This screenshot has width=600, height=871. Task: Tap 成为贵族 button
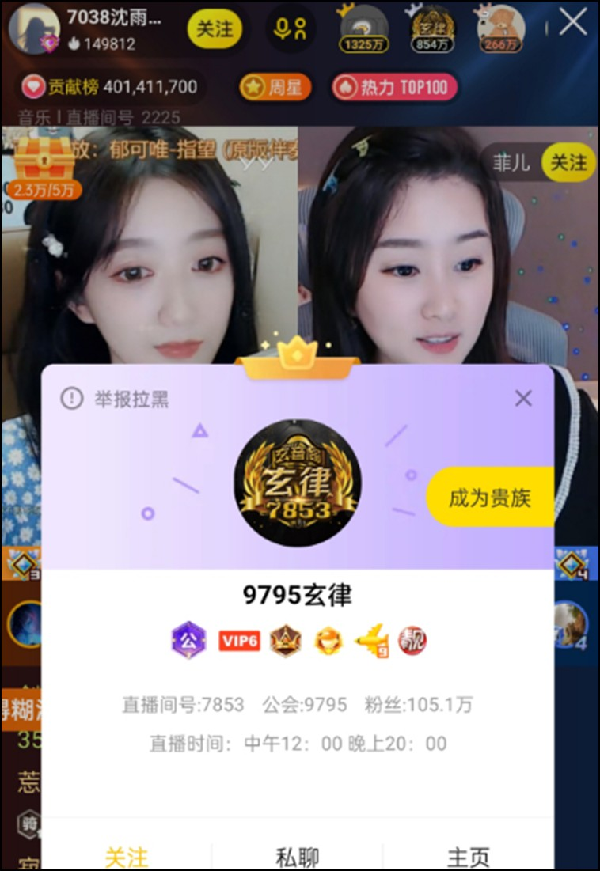490,497
